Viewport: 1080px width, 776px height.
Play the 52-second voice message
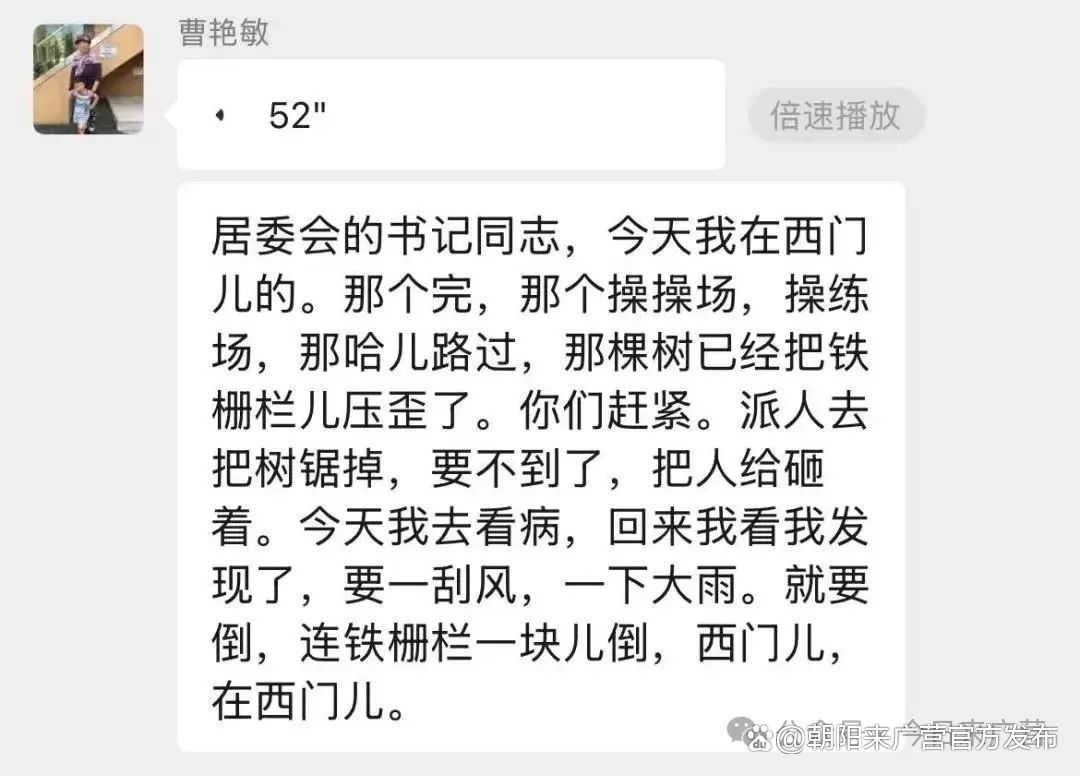(450, 115)
